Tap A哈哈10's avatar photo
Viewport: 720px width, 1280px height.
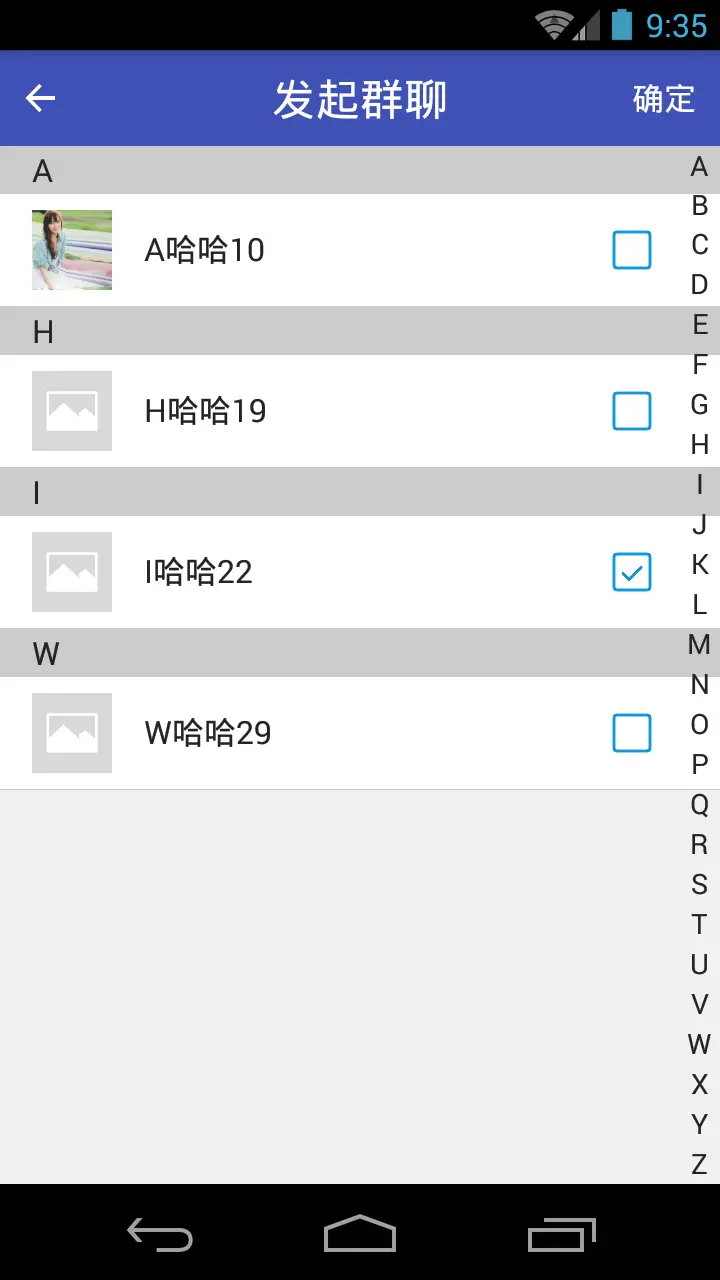coord(72,250)
